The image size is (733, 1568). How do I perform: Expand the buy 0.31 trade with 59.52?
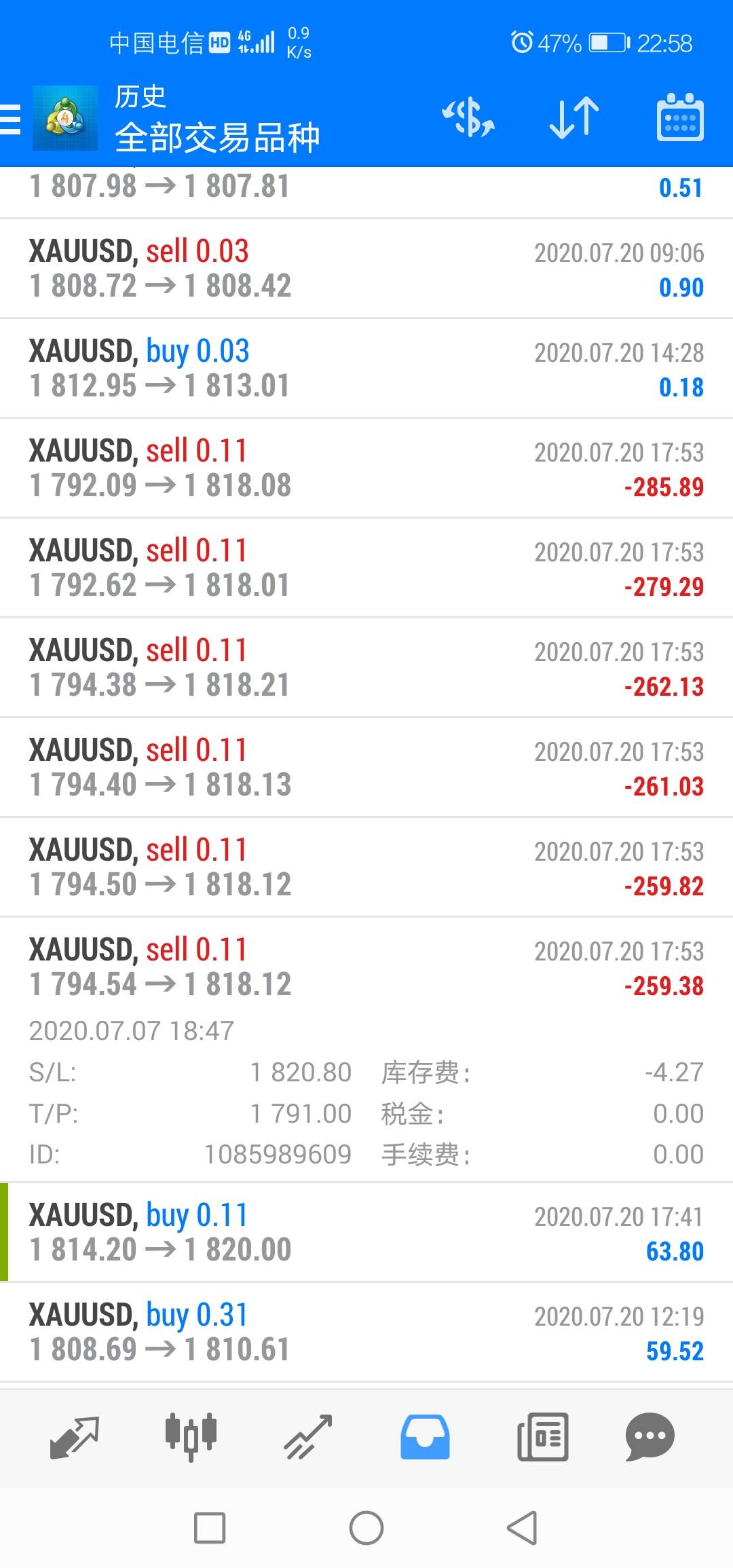(366, 1332)
